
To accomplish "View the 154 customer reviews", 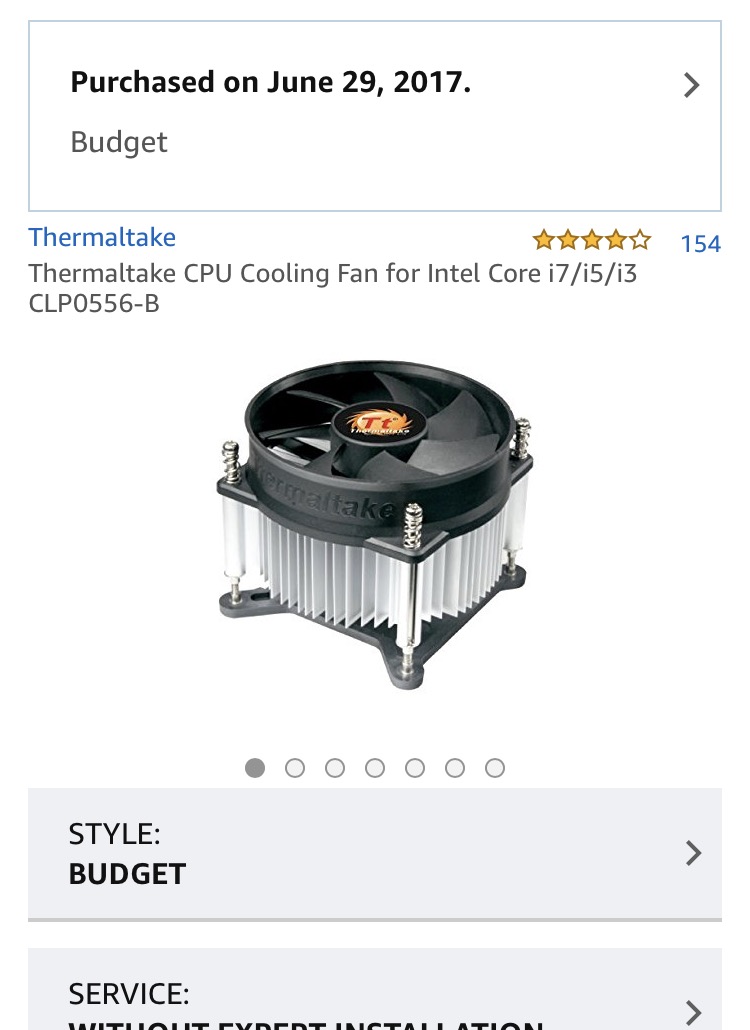I will (x=700, y=244).
